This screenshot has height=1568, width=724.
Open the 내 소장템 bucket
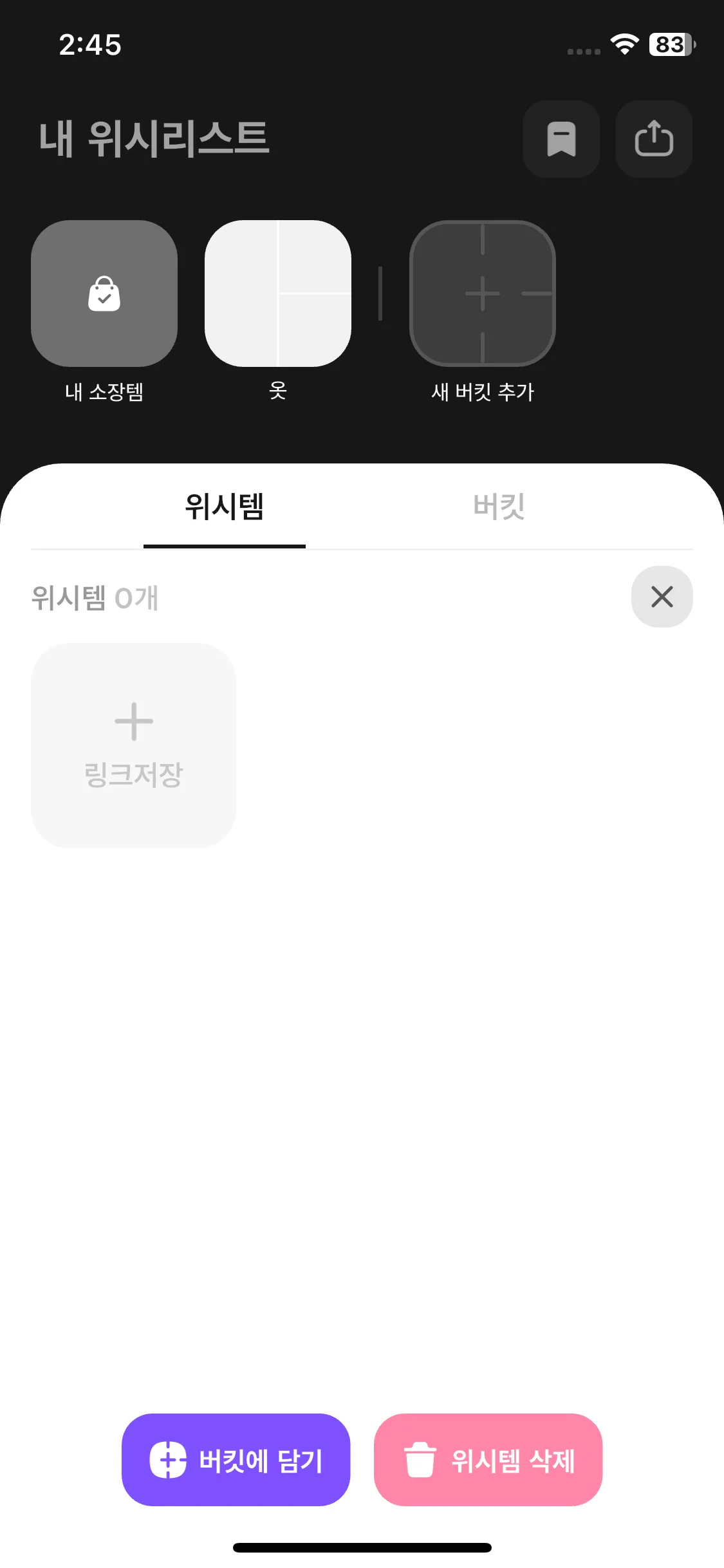[104, 294]
